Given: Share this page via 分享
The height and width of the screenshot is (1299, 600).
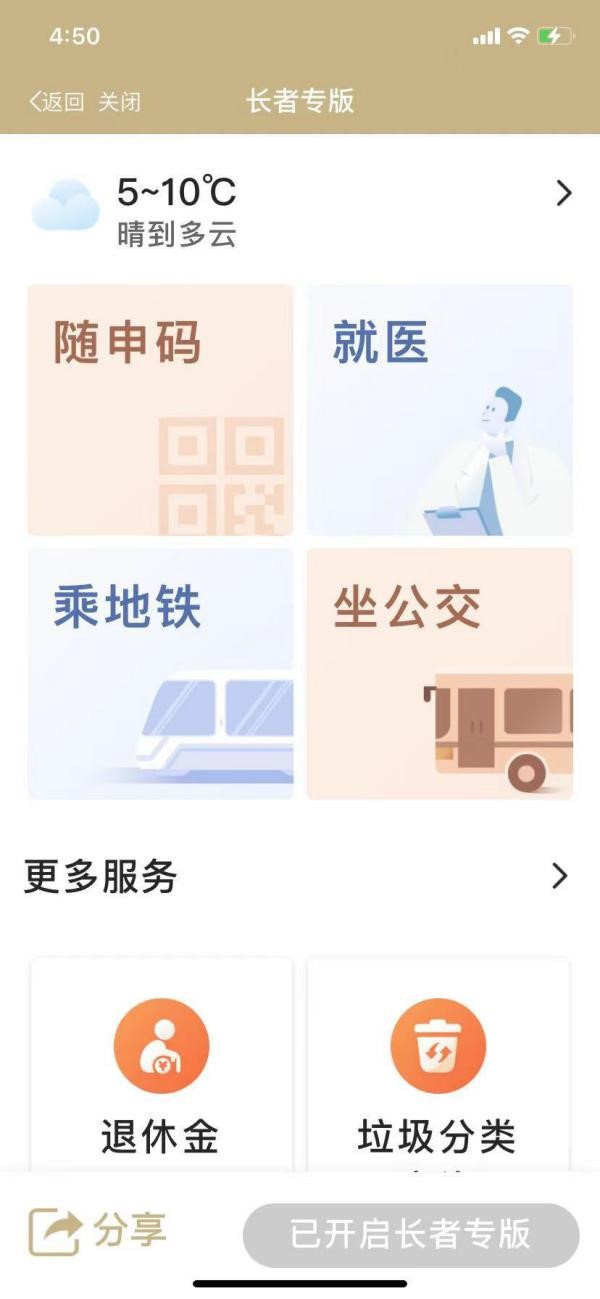Looking at the screenshot, I should (x=97, y=1232).
